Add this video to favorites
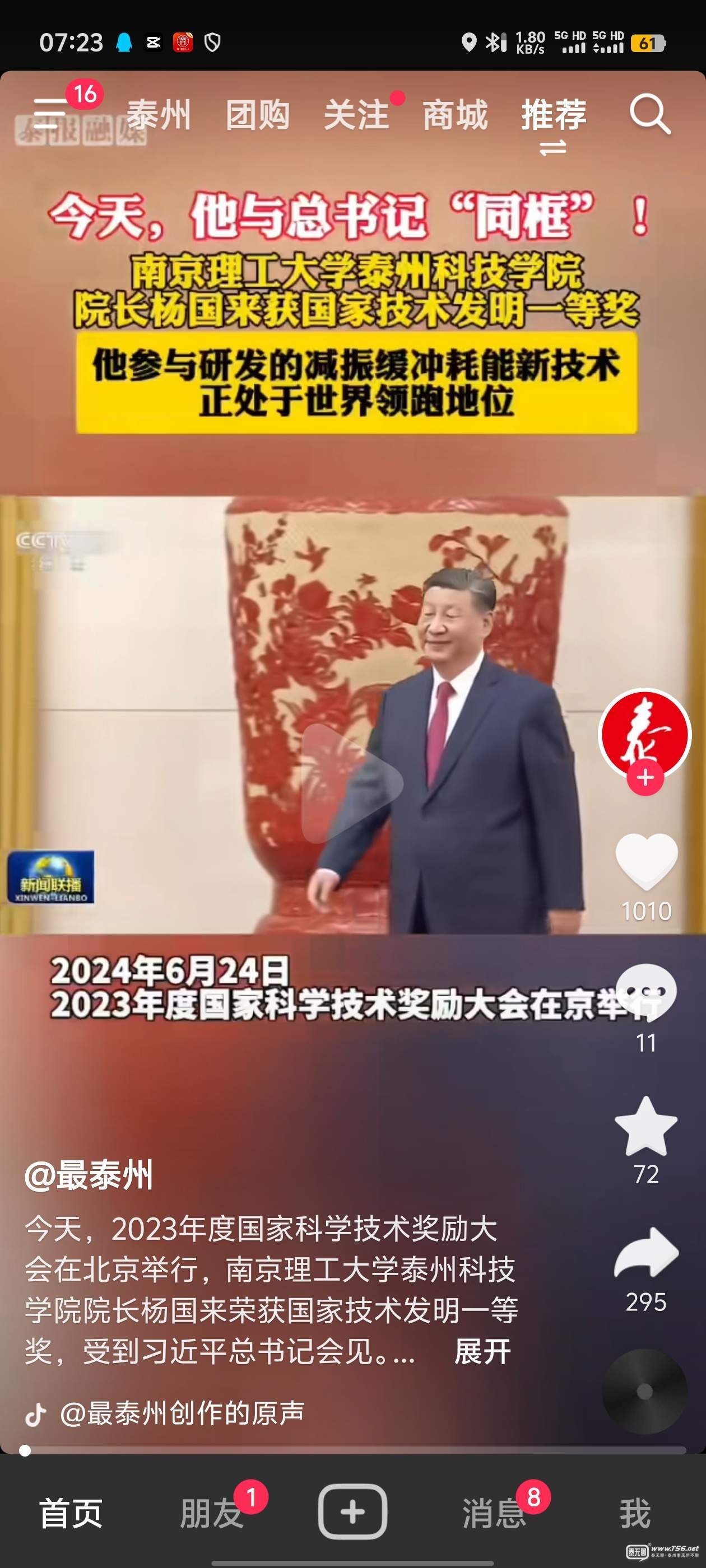Image resolution: width=706 pixels, height=1568 pixels. point(645,1127)
